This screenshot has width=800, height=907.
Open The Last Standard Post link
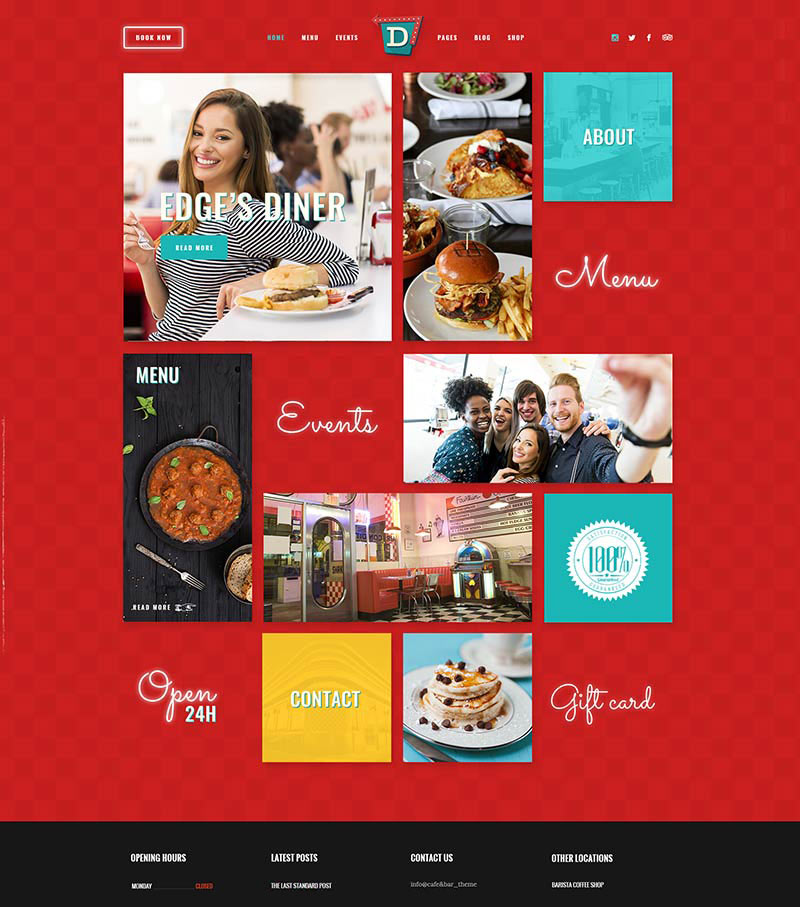[x=301, y=886]
